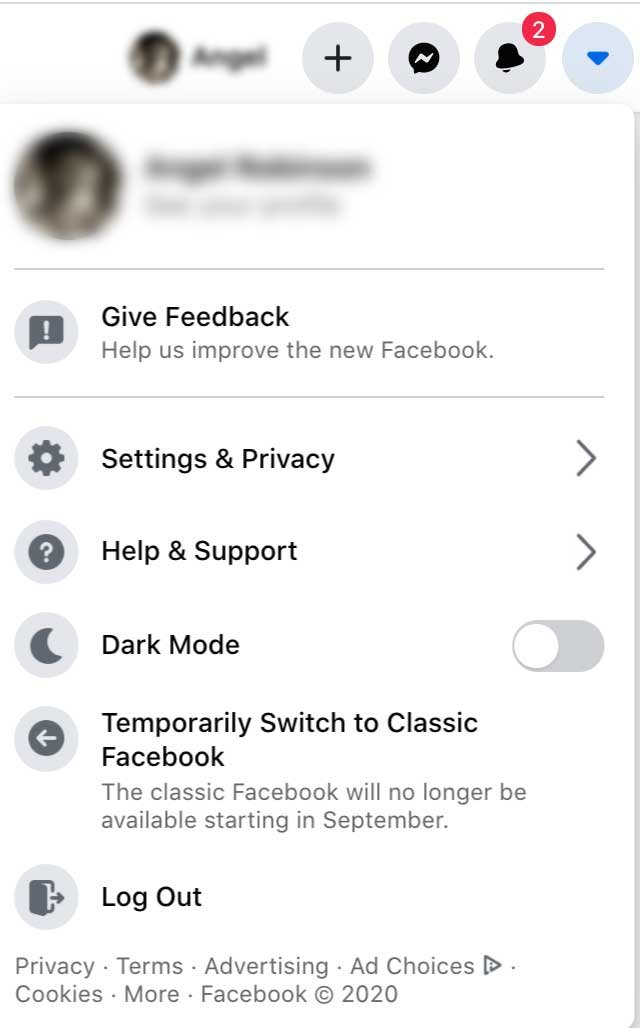Open the Cookies footer link
This screenshot has height=1028, width=640.
pyautogui.click(x=59, y=994)
